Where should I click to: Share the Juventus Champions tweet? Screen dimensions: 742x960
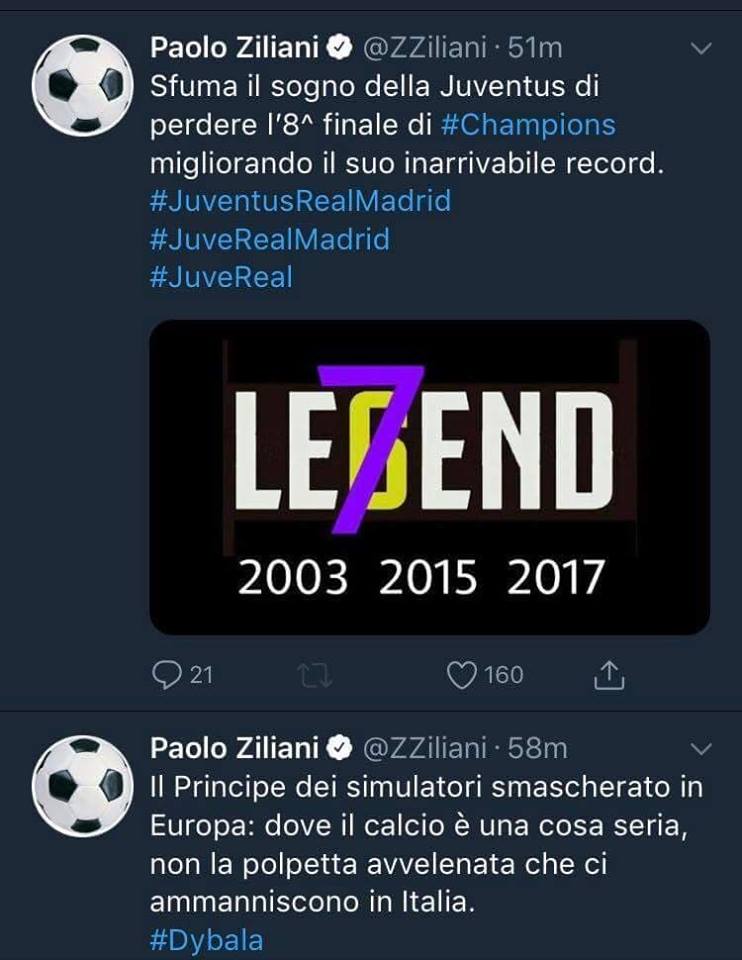609,676
